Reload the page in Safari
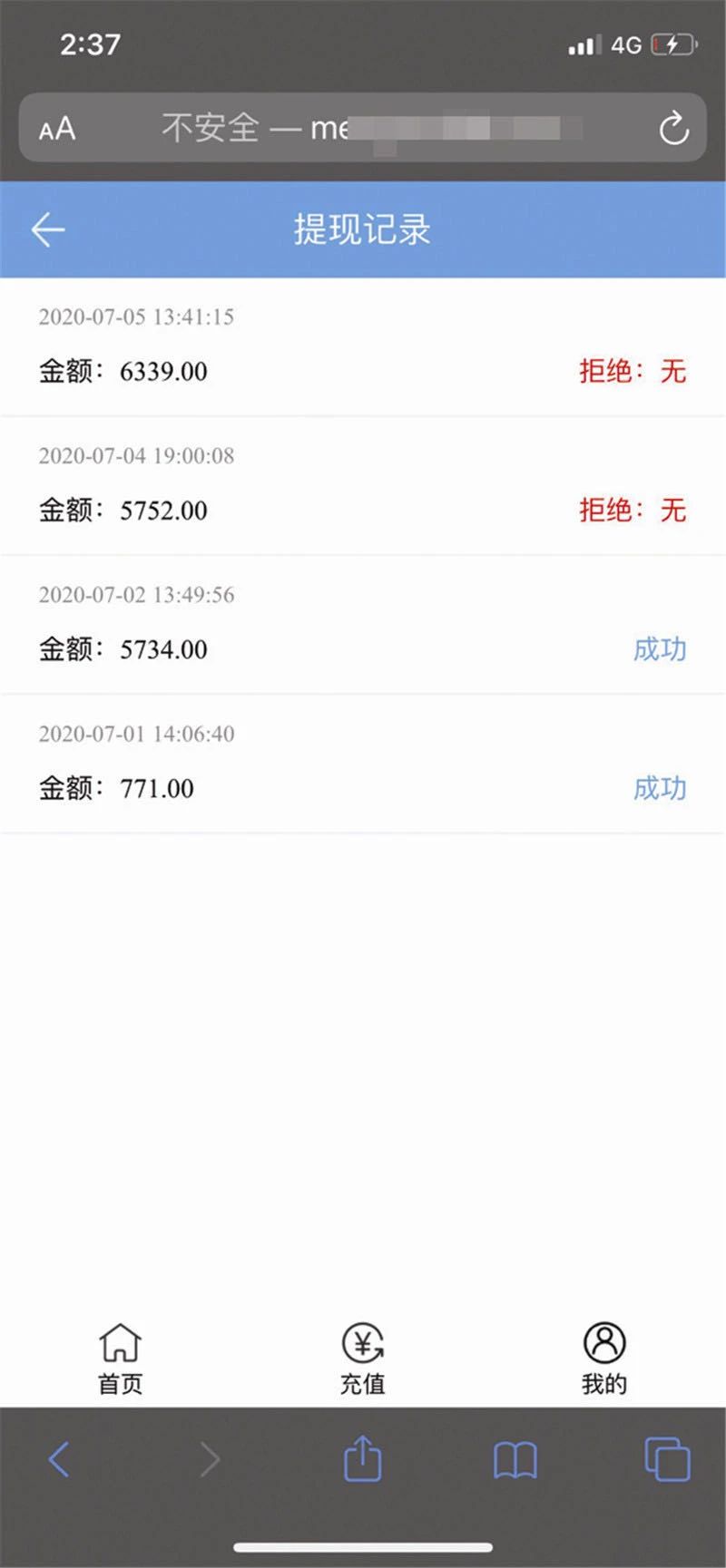Screen dimensions: 726x1568 pyautogui.click(x=673, y=128)
